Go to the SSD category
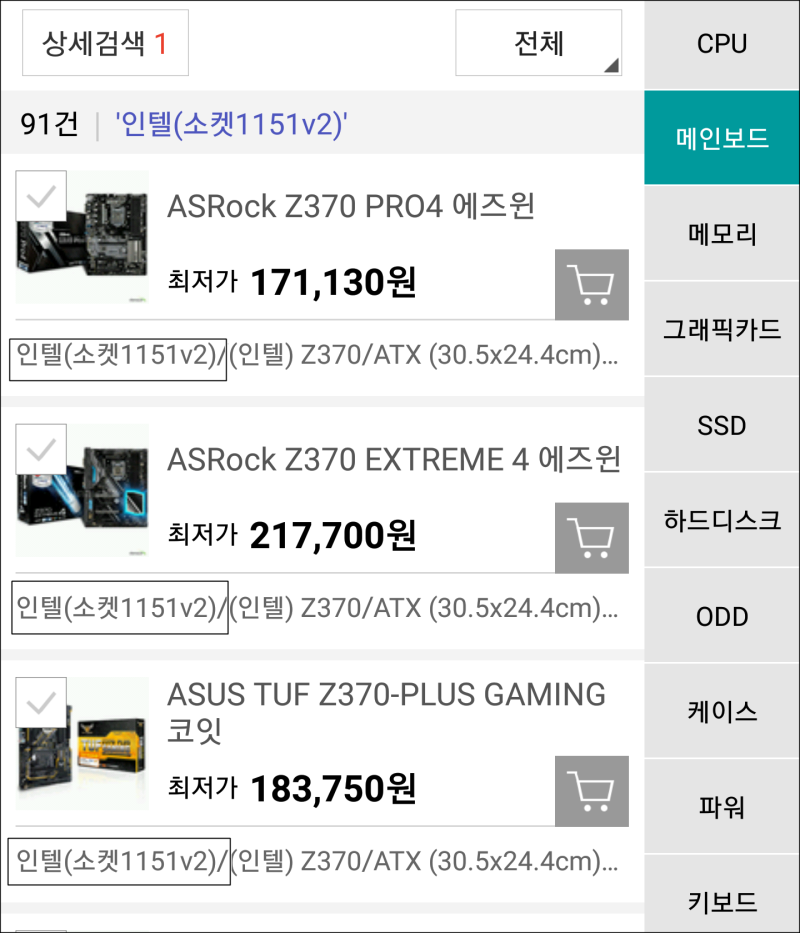The image size is (800, 933). (722, 425)
